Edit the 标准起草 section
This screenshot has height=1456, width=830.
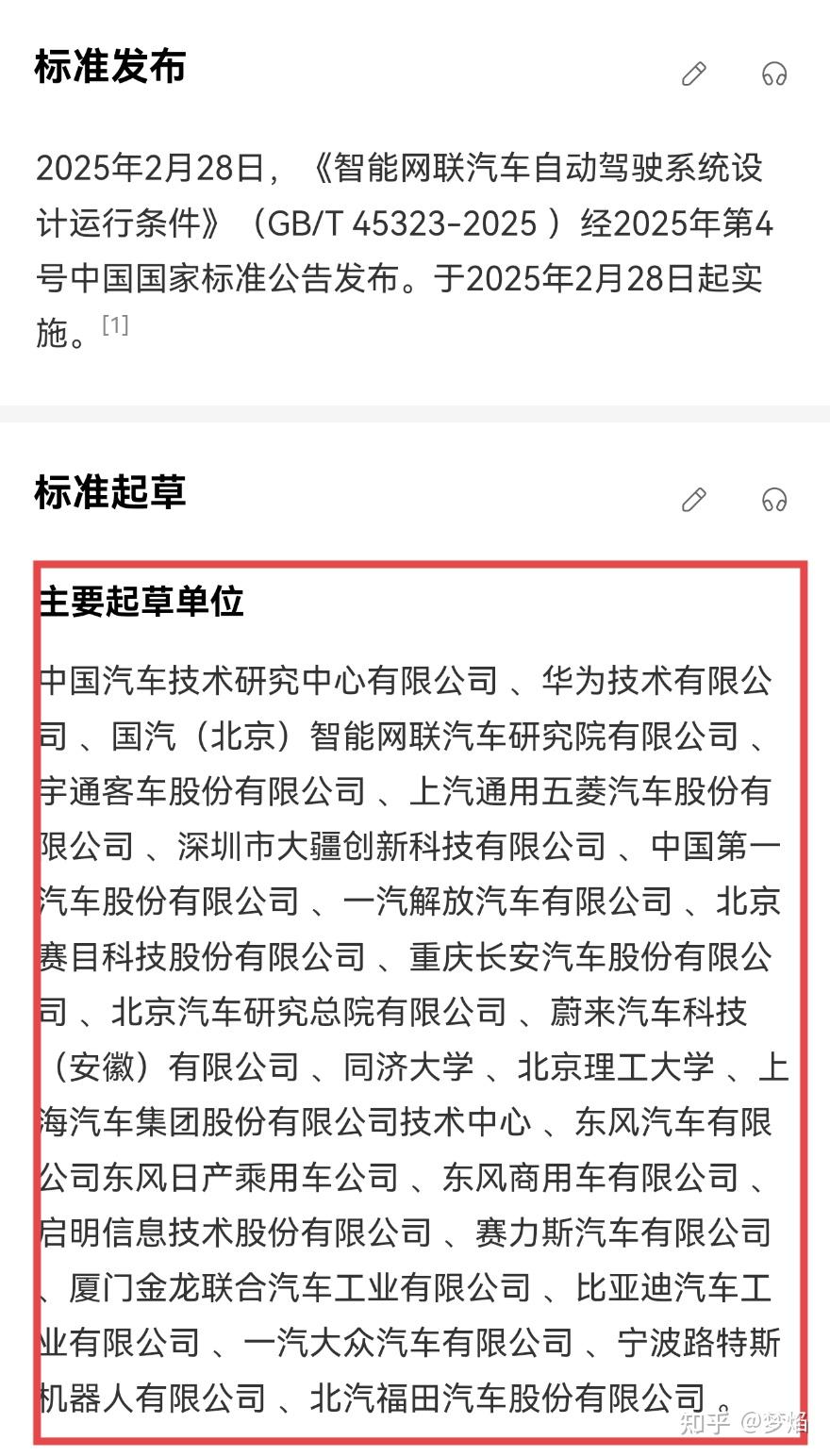coord(694,500)
